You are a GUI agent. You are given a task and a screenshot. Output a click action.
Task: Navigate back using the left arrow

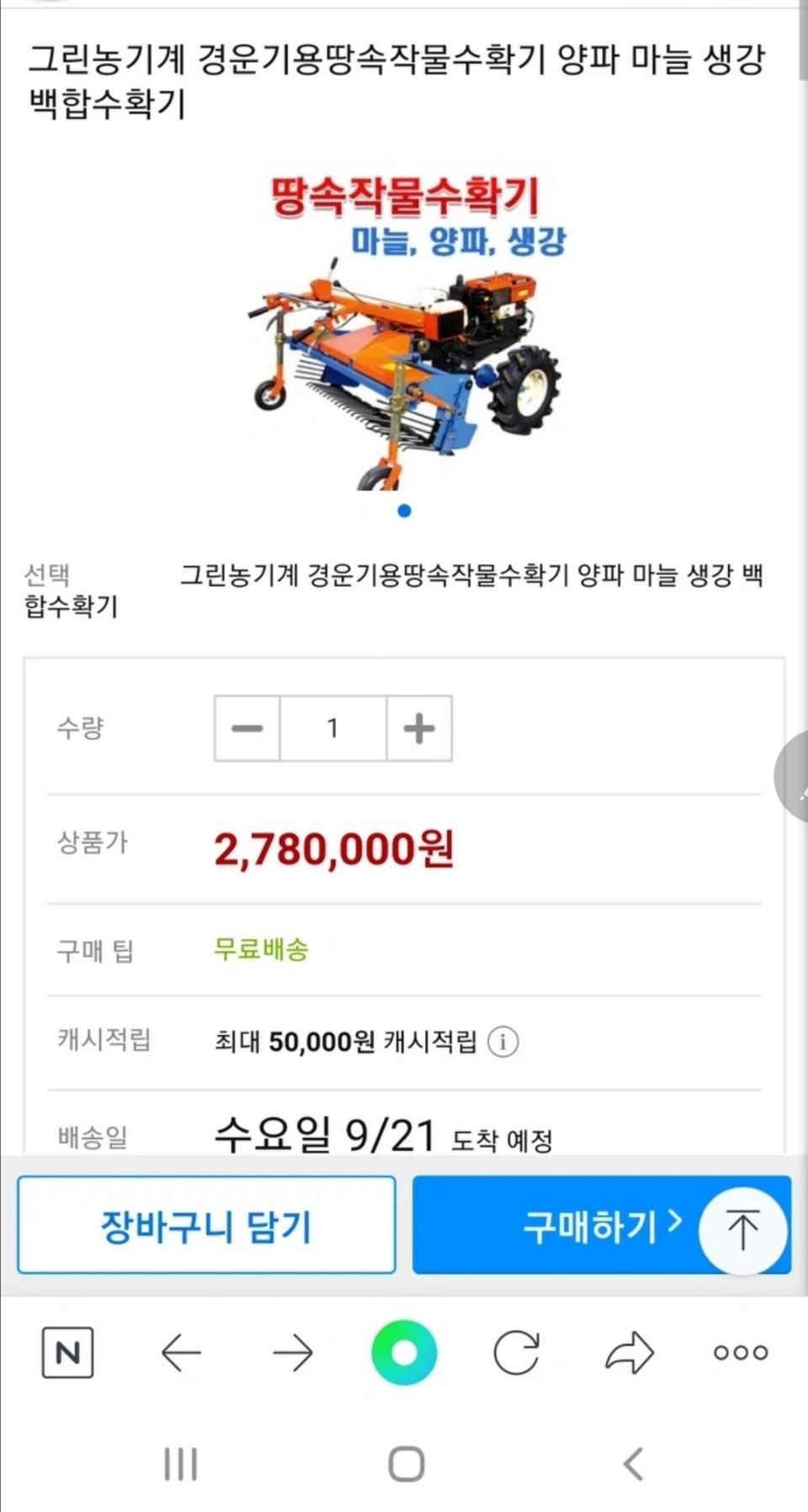(182, 1351)
